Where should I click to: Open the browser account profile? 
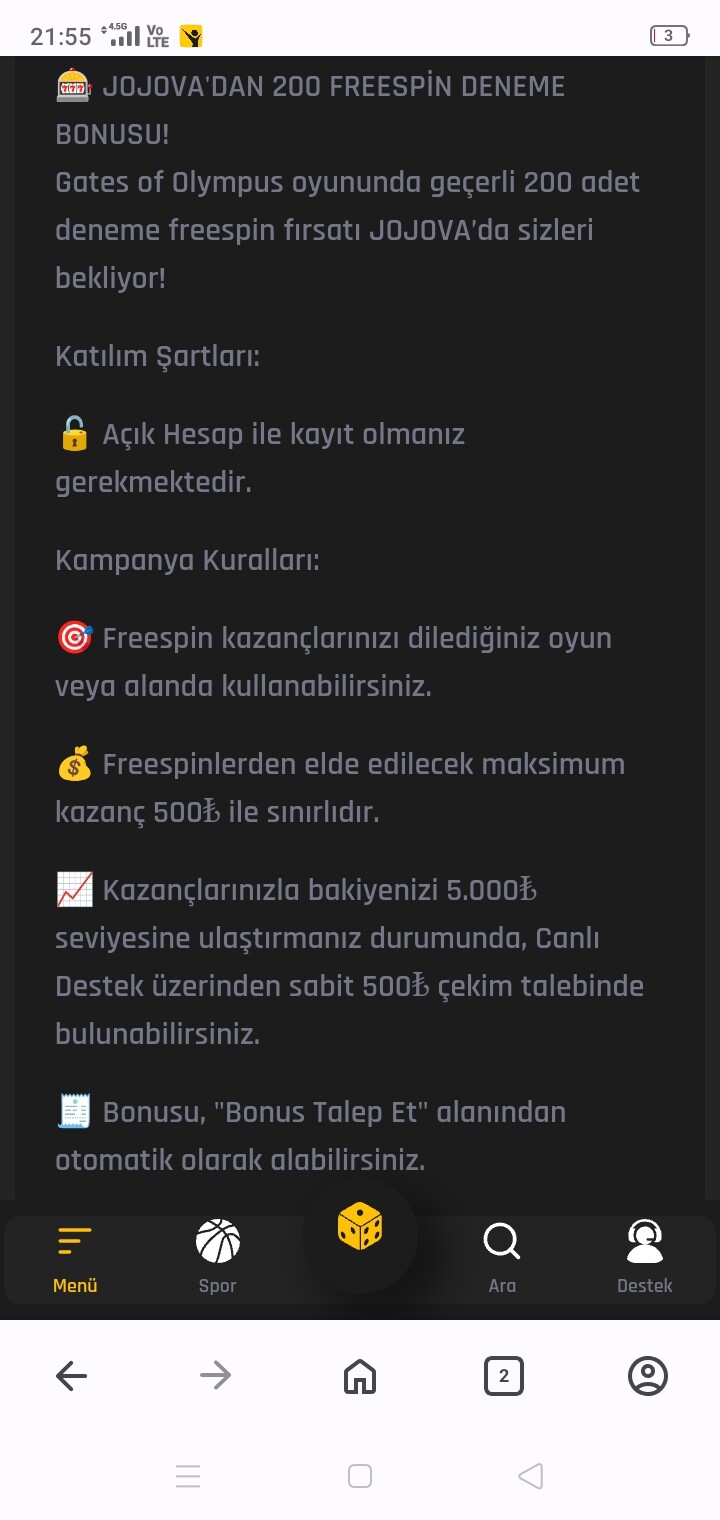tap(647, 1376)
